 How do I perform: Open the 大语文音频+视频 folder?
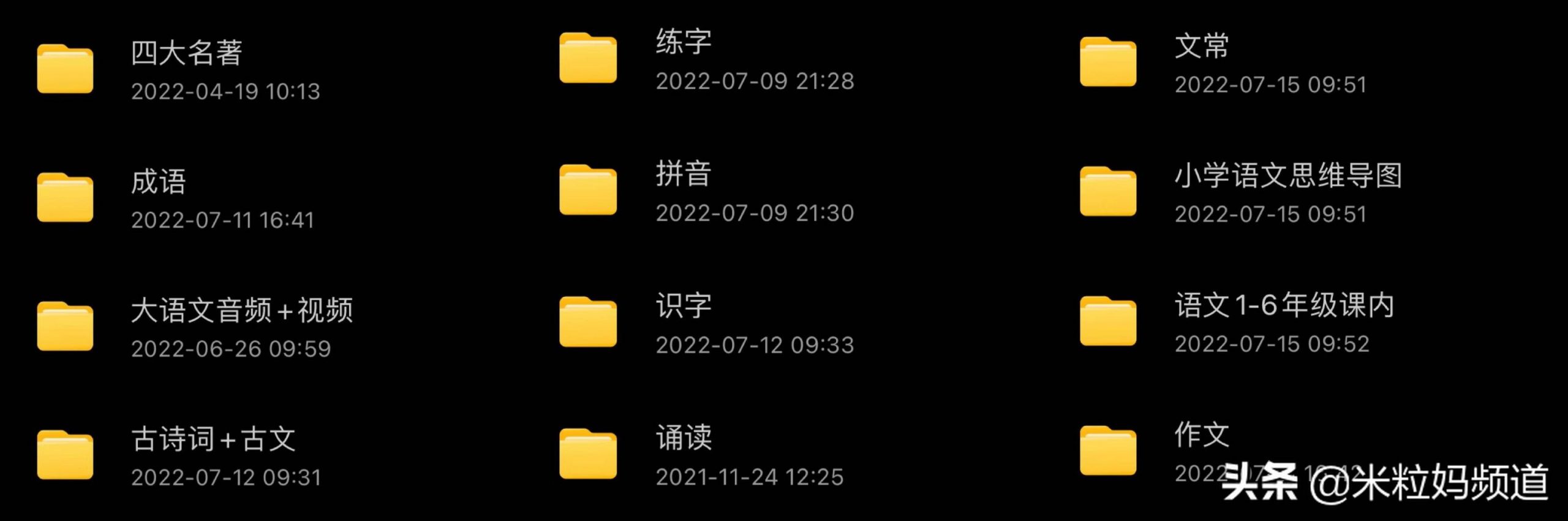(65, 326)
